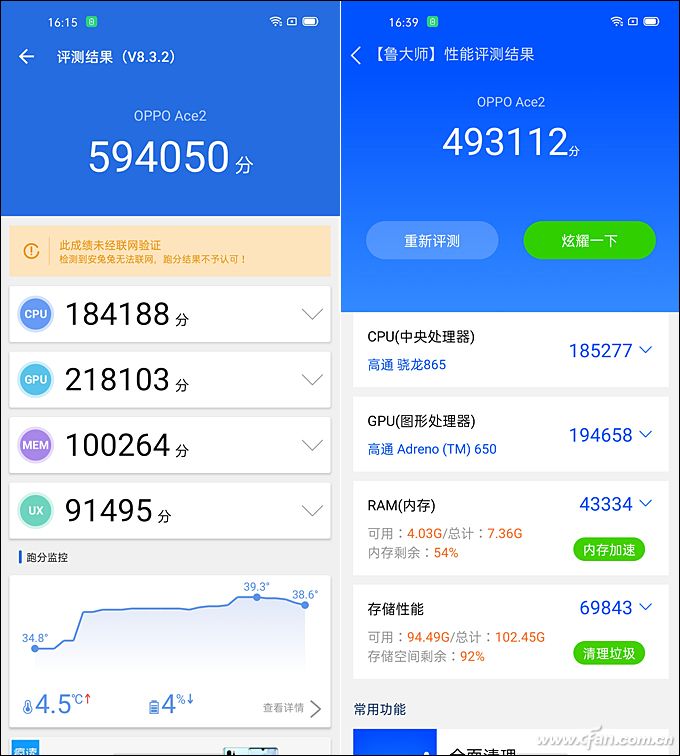
Task: Expand RAM(内存) 43334 details
Action: pyautogui.click(x=645, y=504)
